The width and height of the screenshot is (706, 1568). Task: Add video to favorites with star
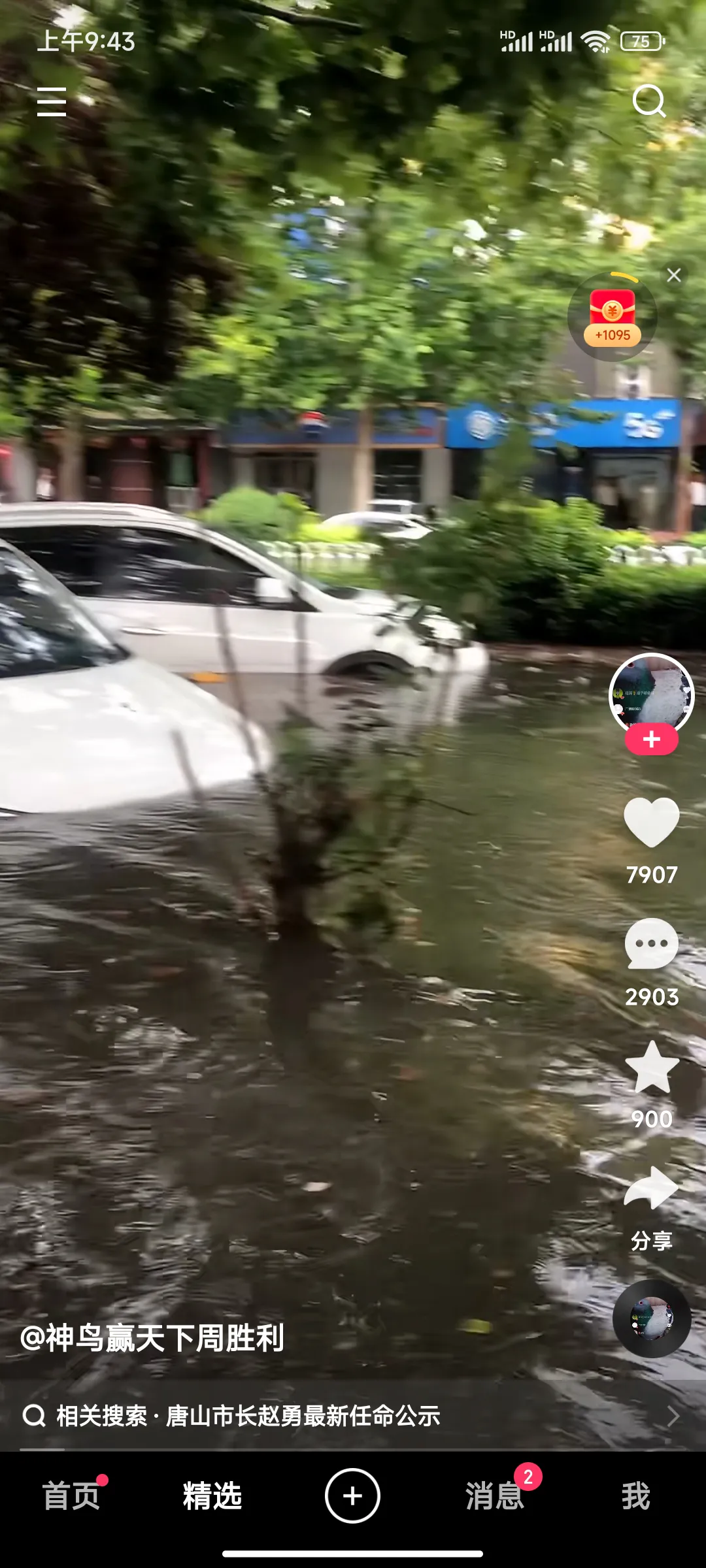pos(651,1068)
